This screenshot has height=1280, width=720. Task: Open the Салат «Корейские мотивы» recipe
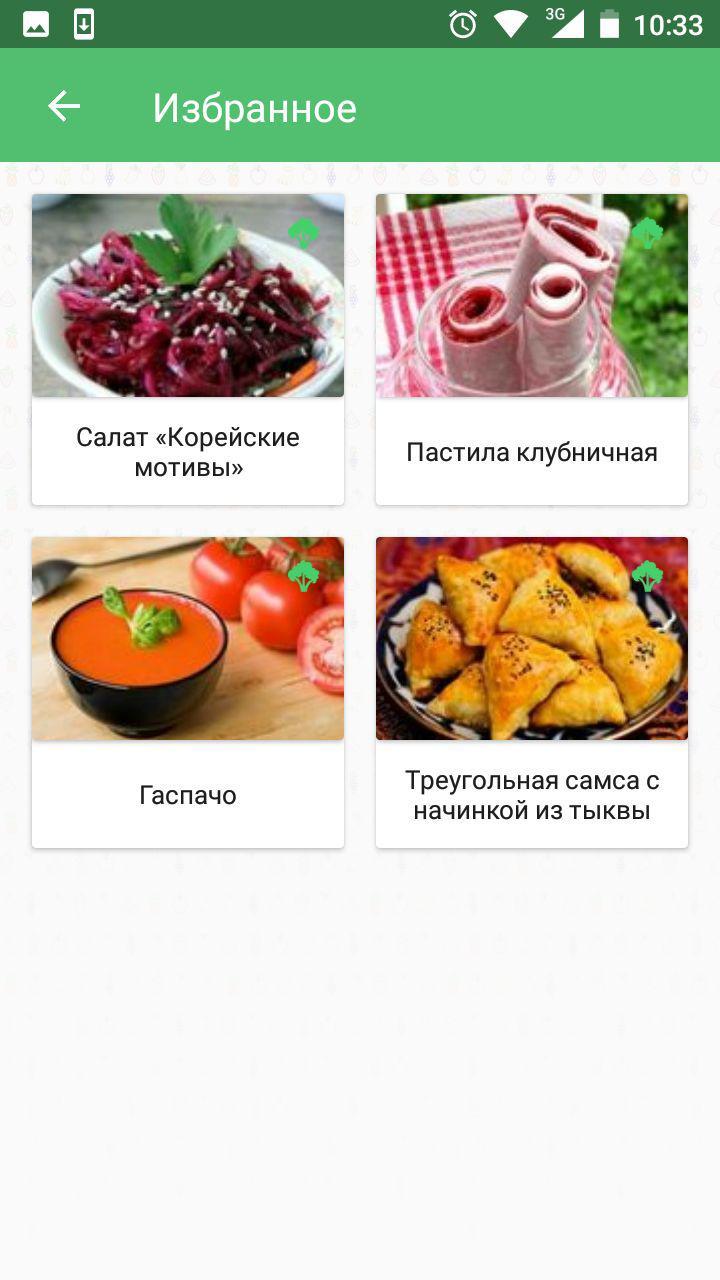click(188, 349)
